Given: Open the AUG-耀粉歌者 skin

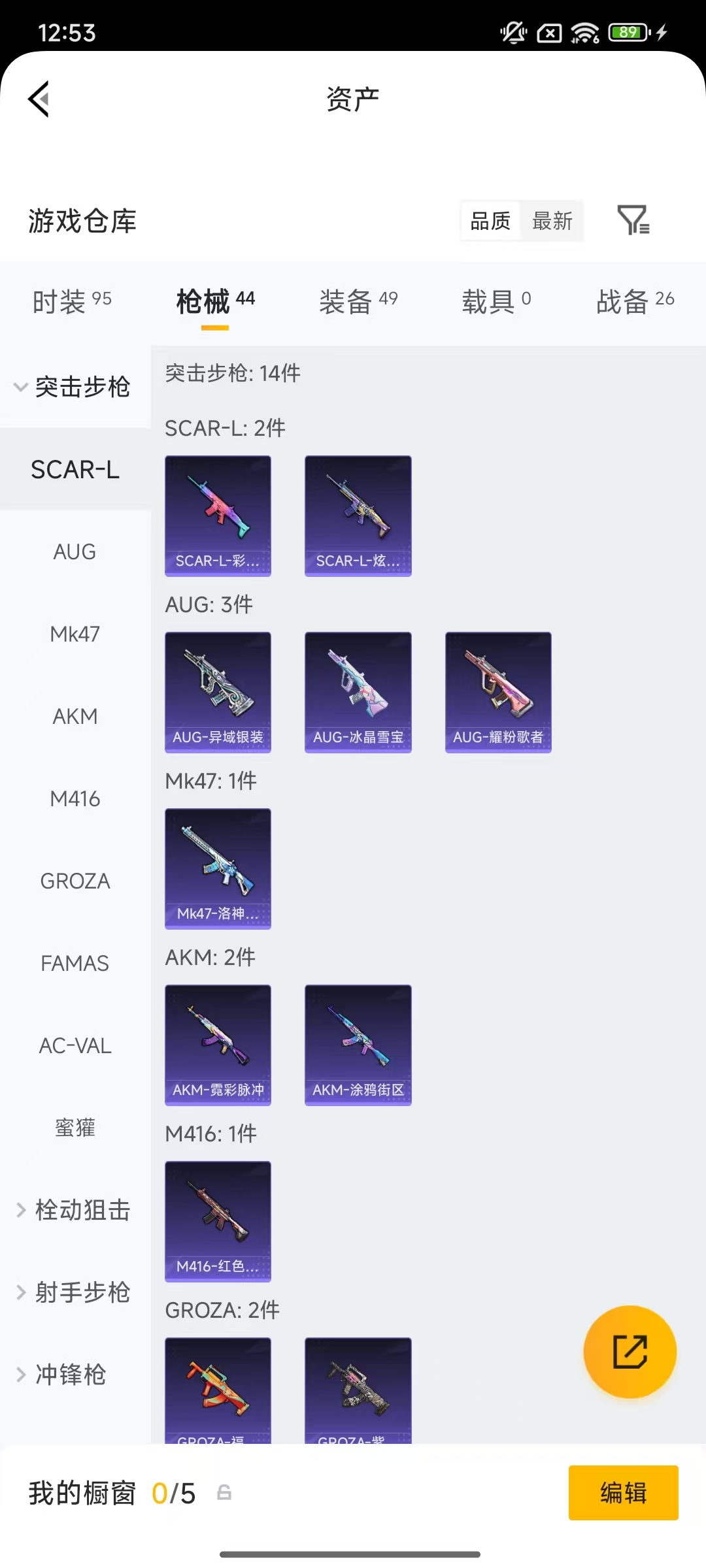Looking at the screenshot, I should pos(498,692).
